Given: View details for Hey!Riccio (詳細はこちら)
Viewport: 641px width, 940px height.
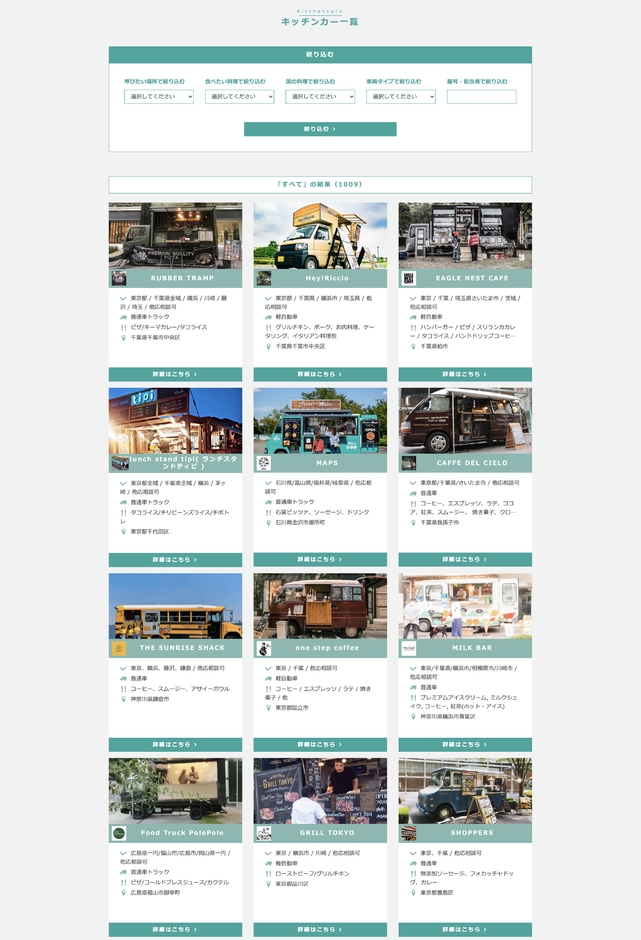Looking at the screenshot, I should (x=320, y=375).
